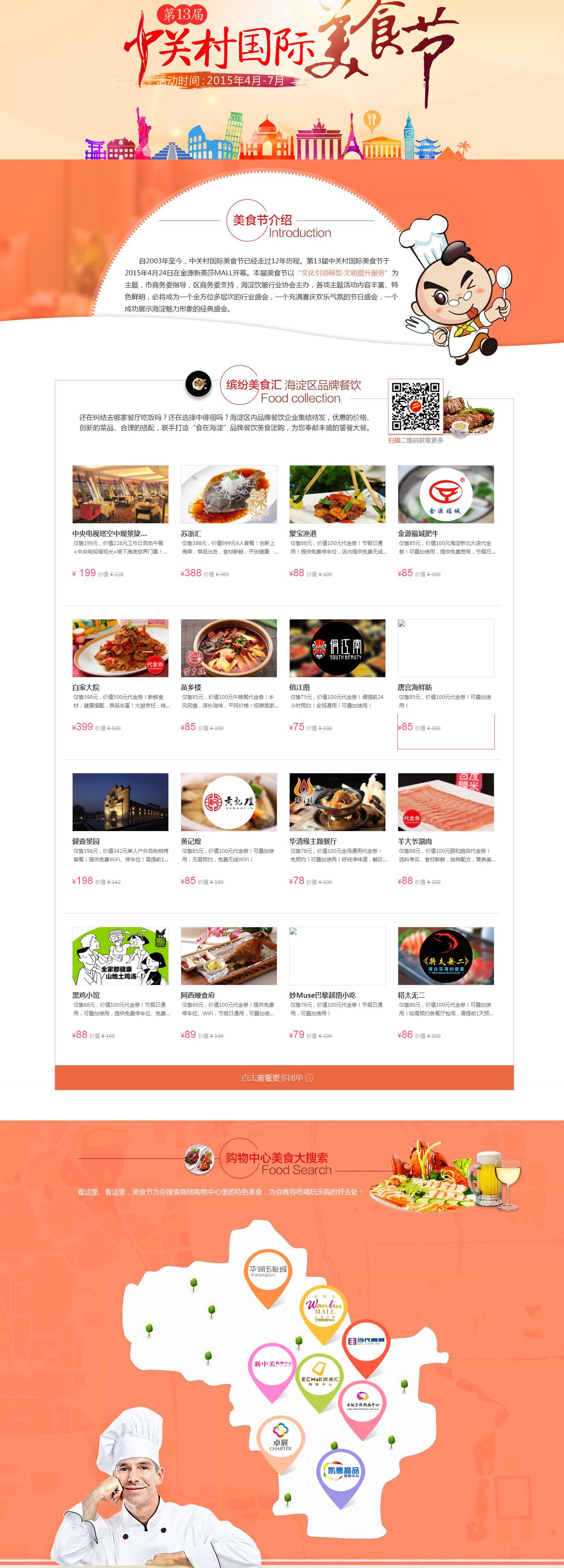The width and height of the screenshot is (564, 1568).
Task: View the 将太无二 voucher card
Action: pyautogui.click(x=445, y=956)
